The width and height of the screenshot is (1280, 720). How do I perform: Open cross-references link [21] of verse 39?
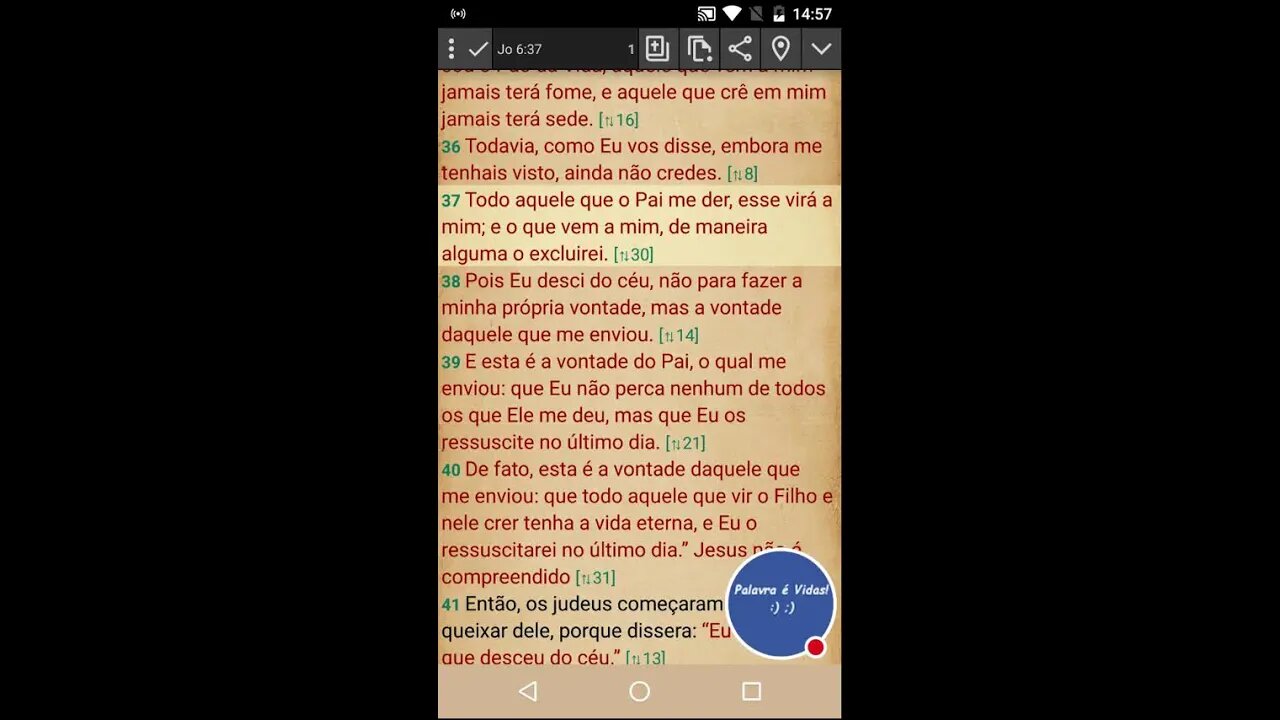pos(685,443)
